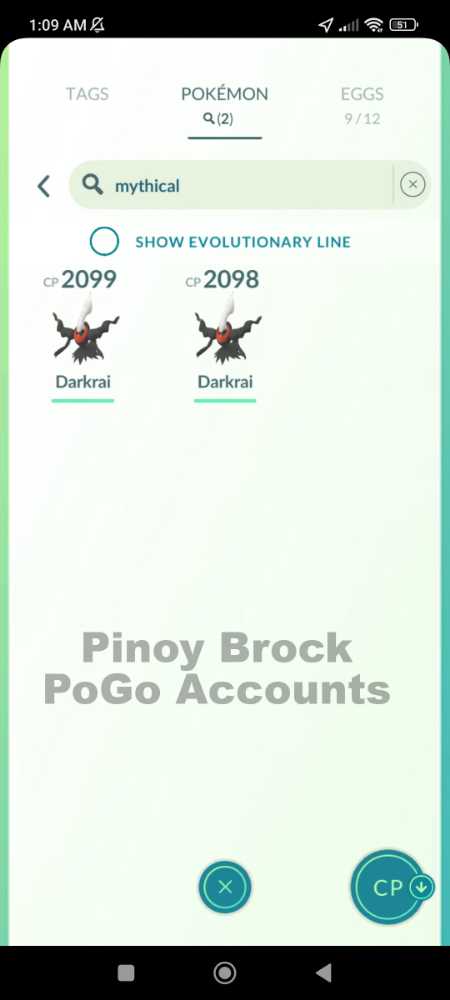Enable Show Evolutionary Line
450x1000 pixels.
coord(104,242)
